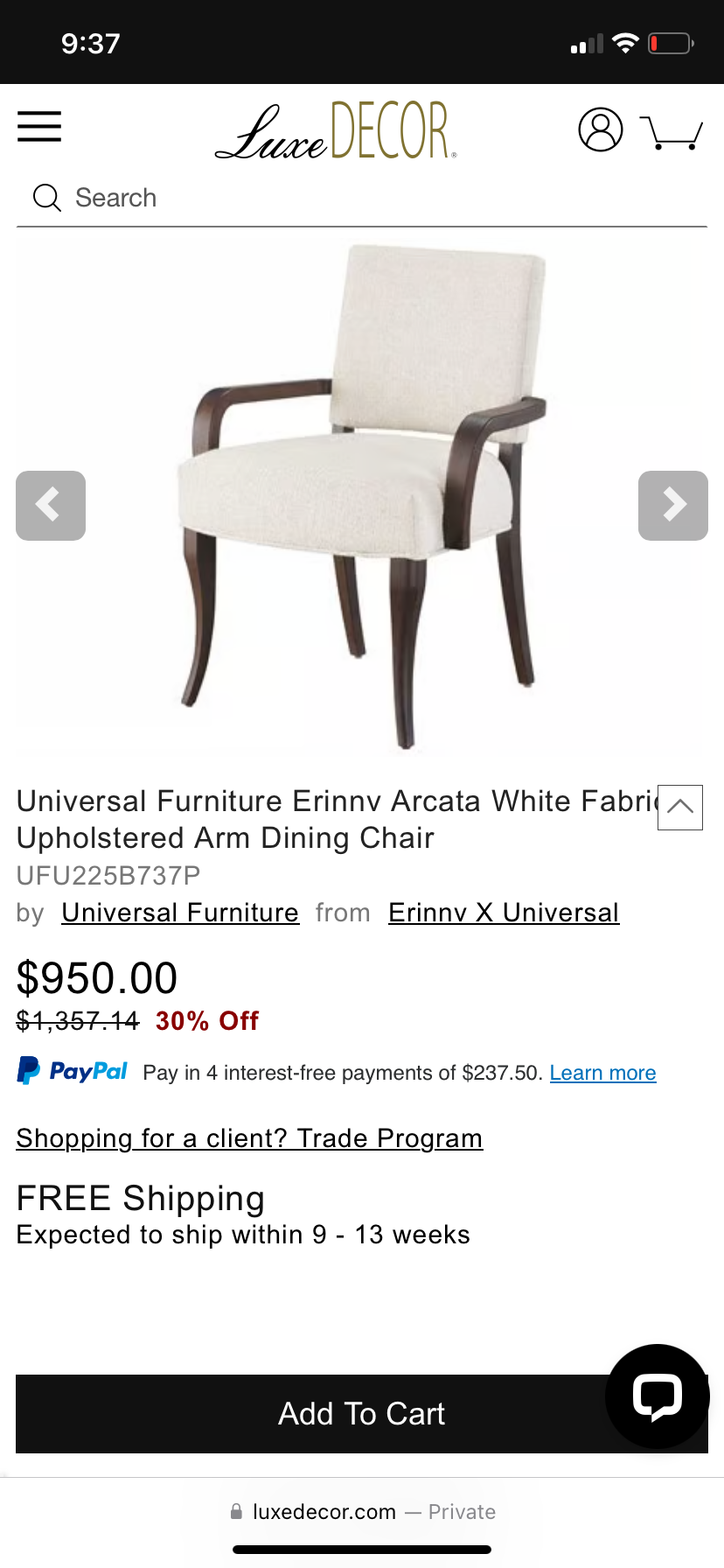Show the previous product image
Image resolution: width=724 pixels, height=1568 pixels.
51,506
